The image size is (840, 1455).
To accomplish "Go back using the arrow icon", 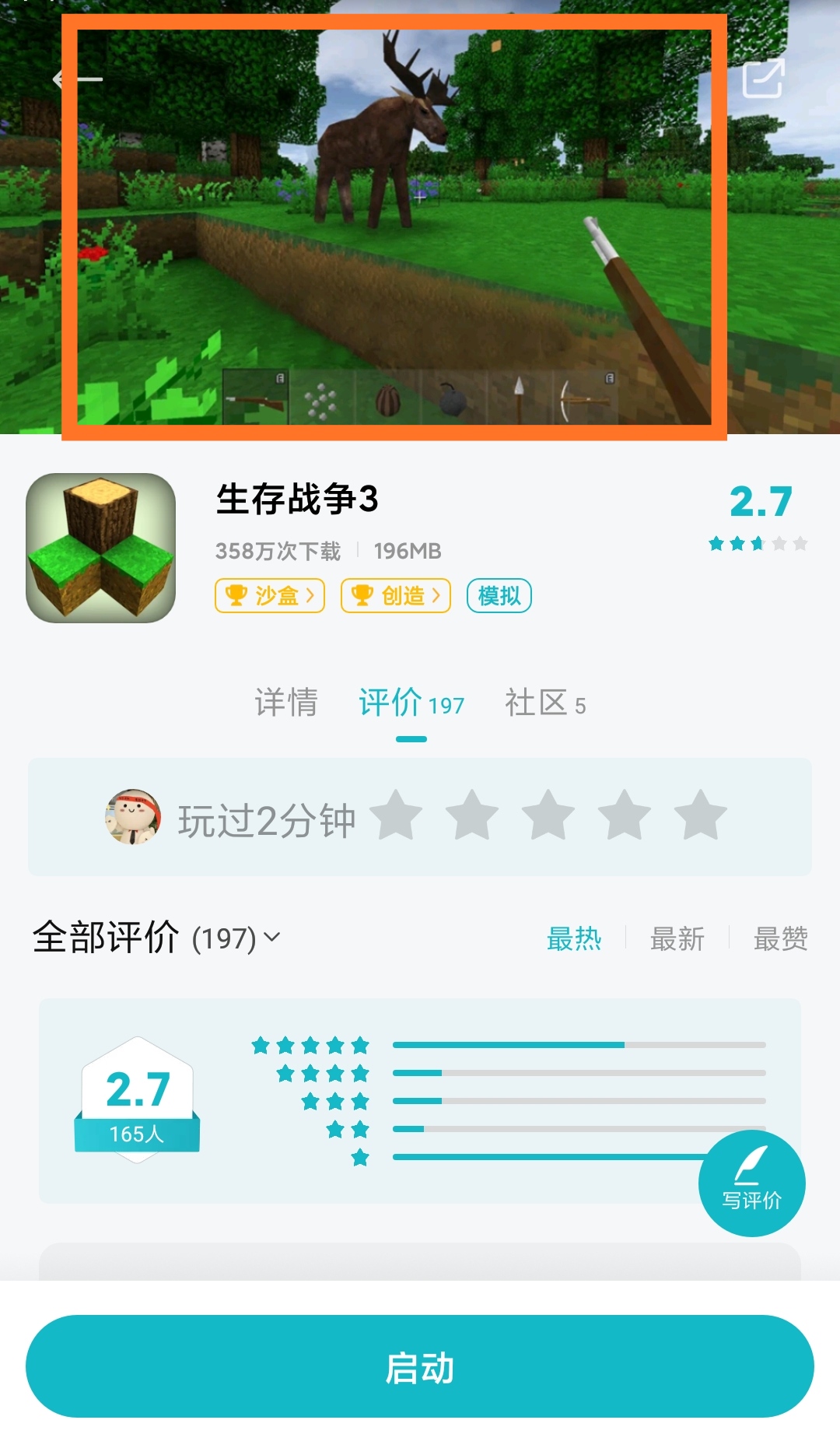I will (76, 79).
